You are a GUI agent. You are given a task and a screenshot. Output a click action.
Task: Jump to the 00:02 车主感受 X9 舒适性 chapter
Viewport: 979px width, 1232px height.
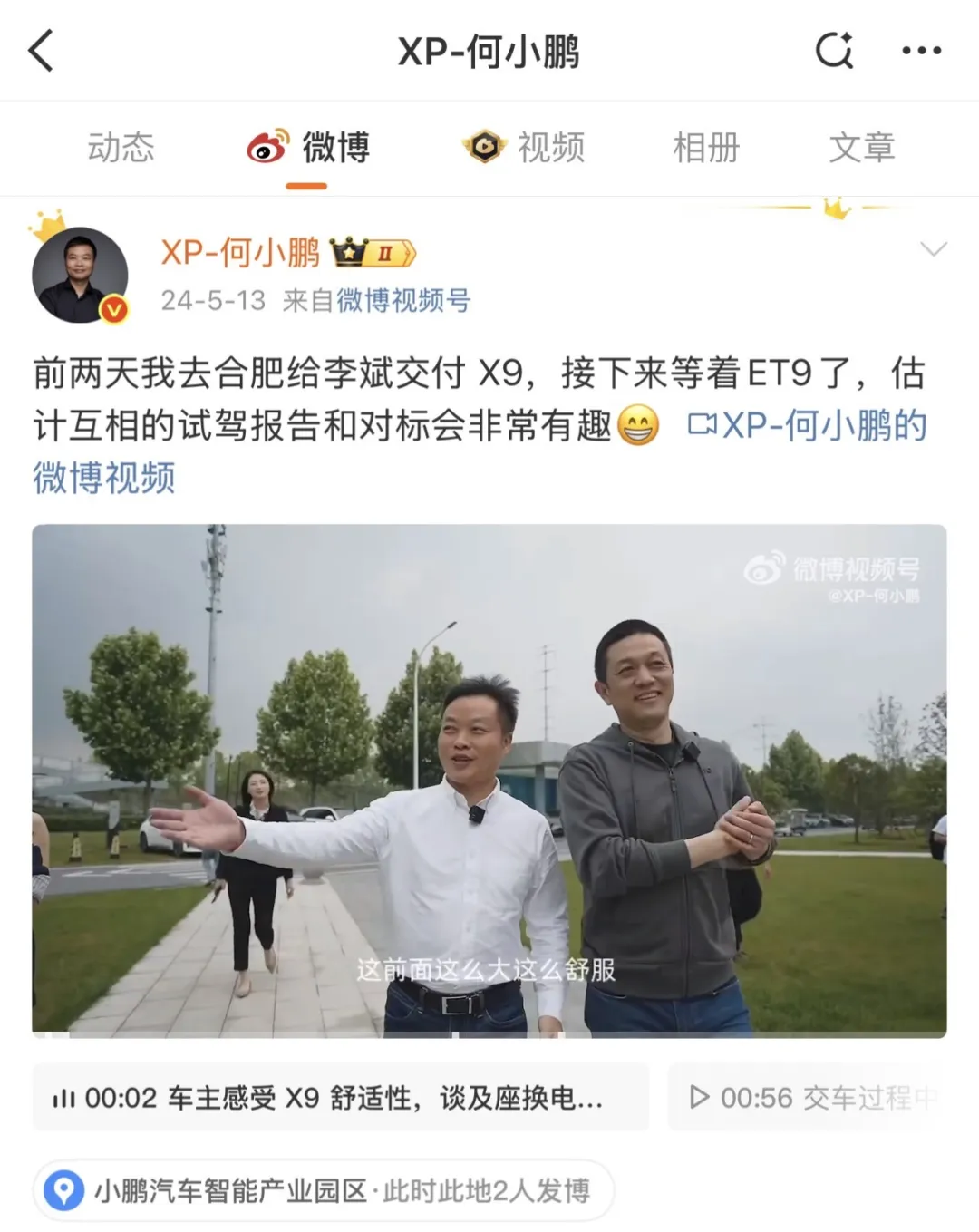pyautogui.click(x=340, y=1098)
